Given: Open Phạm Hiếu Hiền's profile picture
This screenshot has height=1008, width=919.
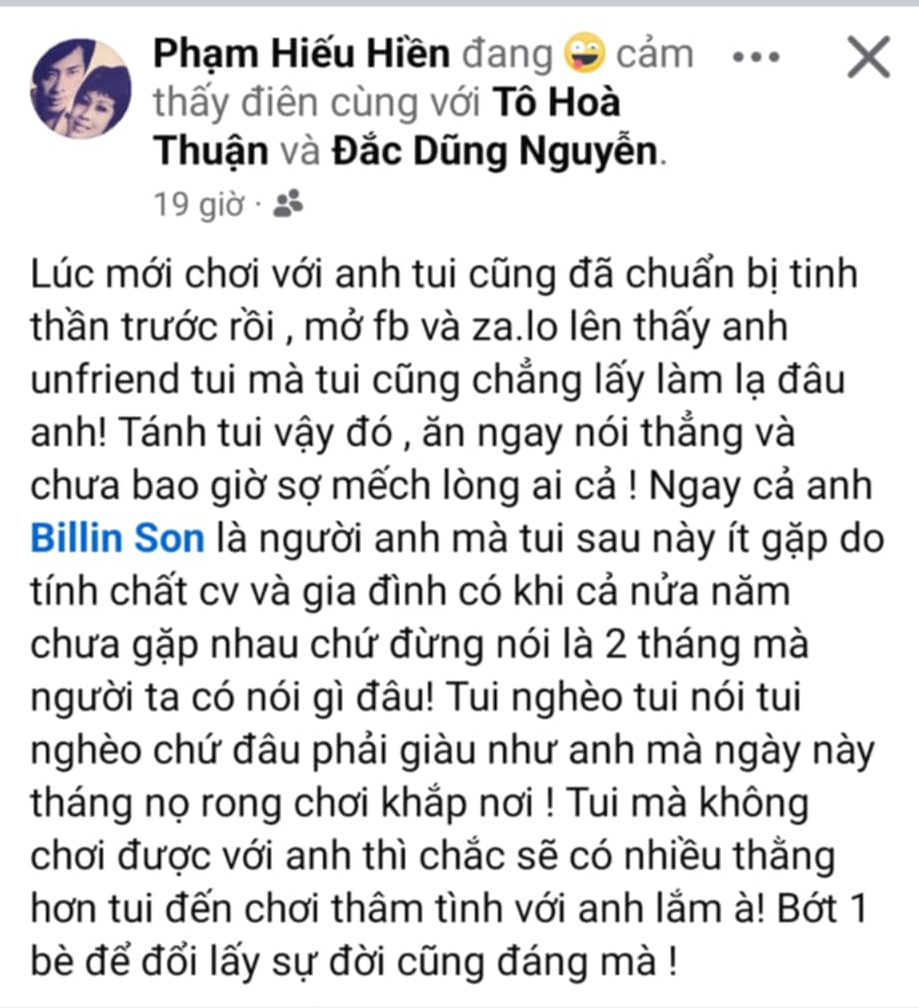Looking at the screenshot, I should (81, 89).
